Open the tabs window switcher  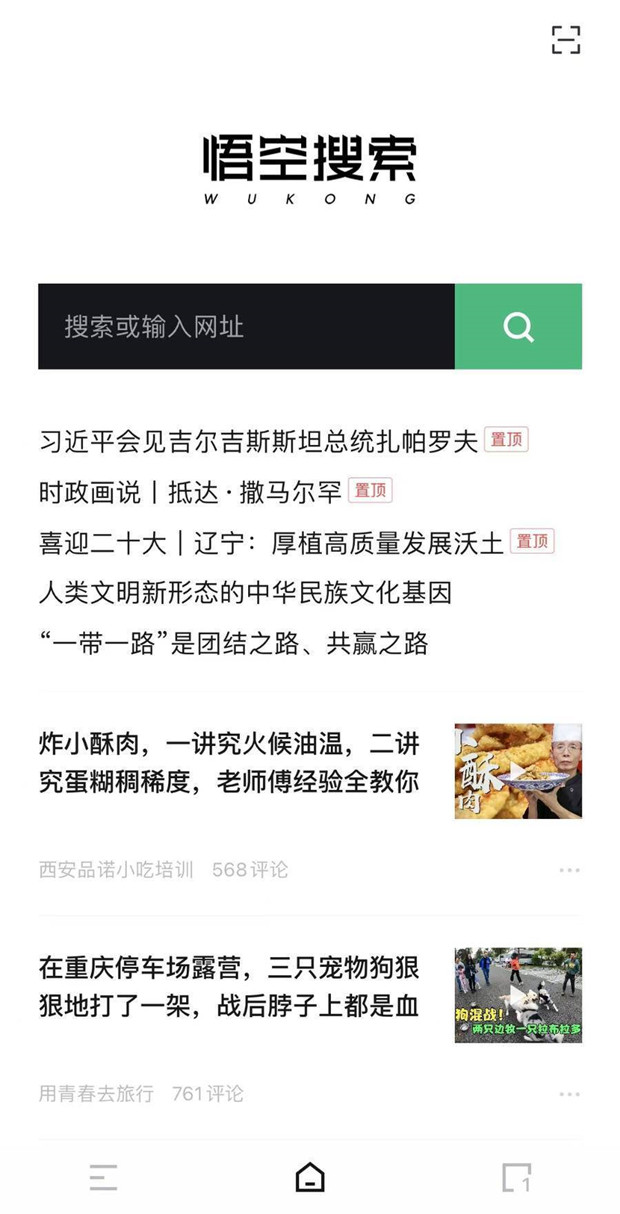[516, 1177]
